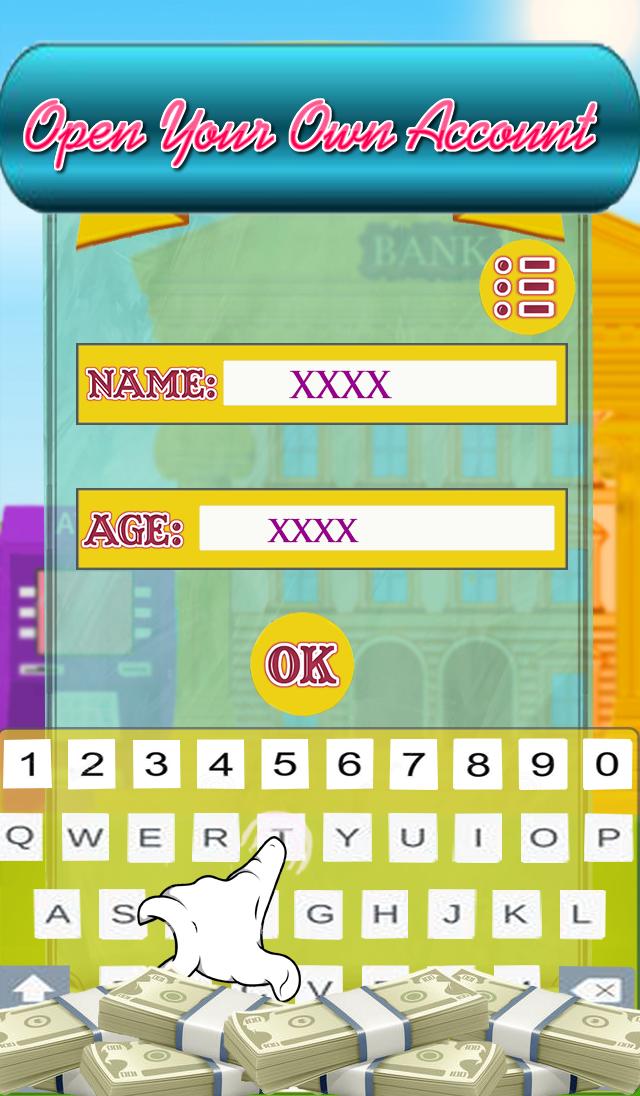The image size is (640, 1096).
Task: Tap the Name input field
Action: 389,384
